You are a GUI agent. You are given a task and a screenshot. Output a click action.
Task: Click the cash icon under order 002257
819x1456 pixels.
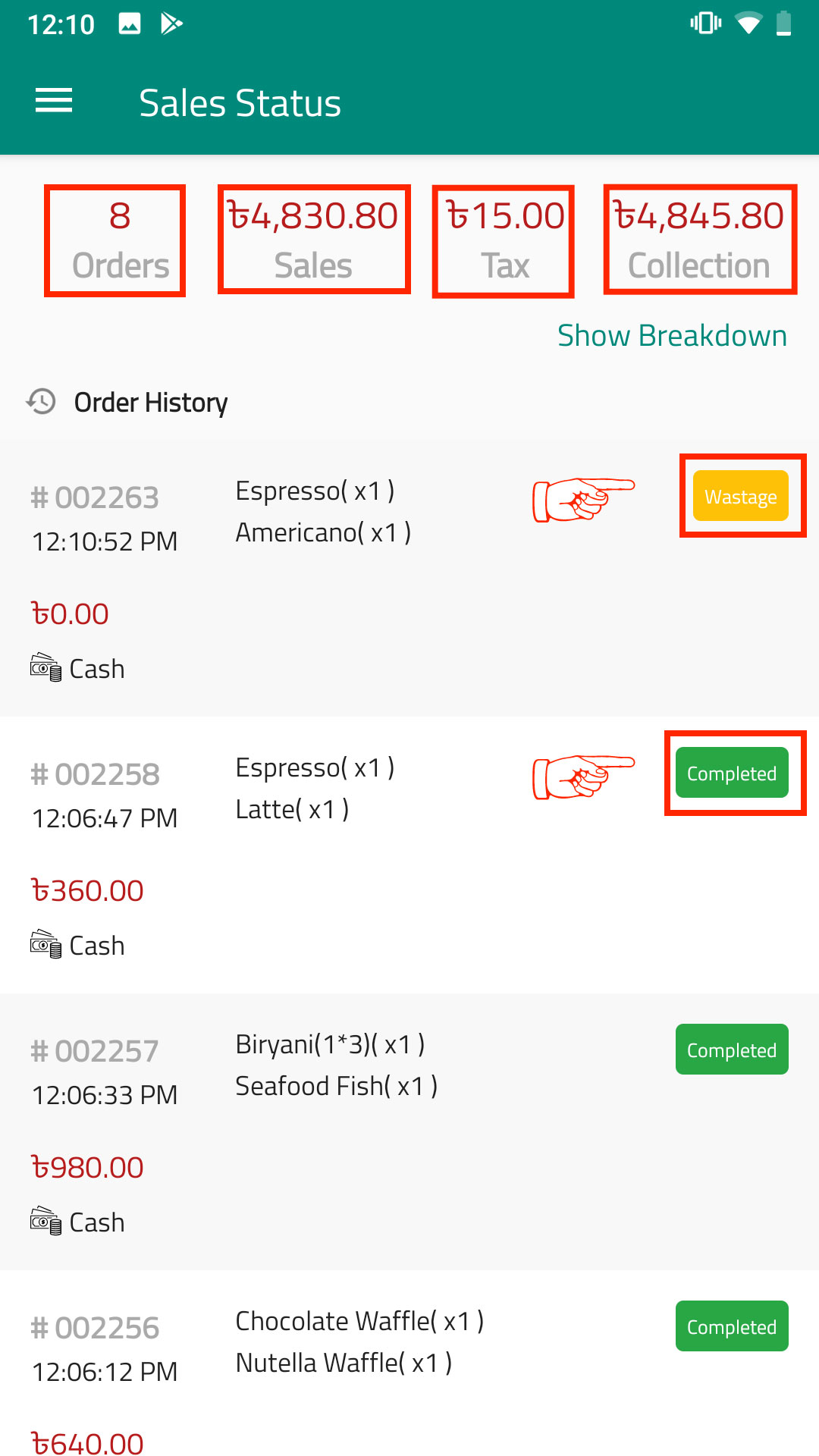[x=44, y=1222]
